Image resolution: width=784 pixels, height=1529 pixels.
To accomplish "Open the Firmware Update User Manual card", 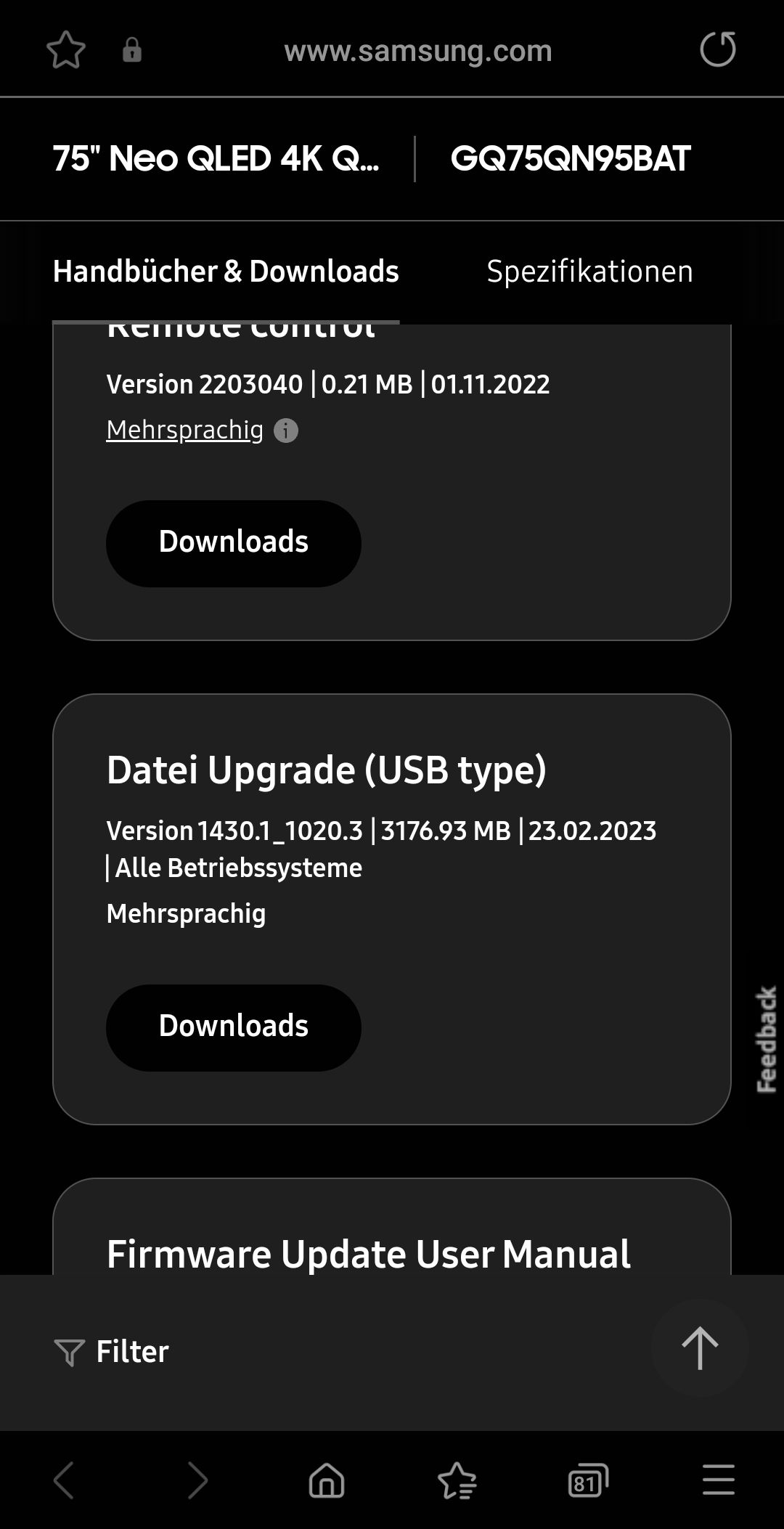I will click(369, 1252).
